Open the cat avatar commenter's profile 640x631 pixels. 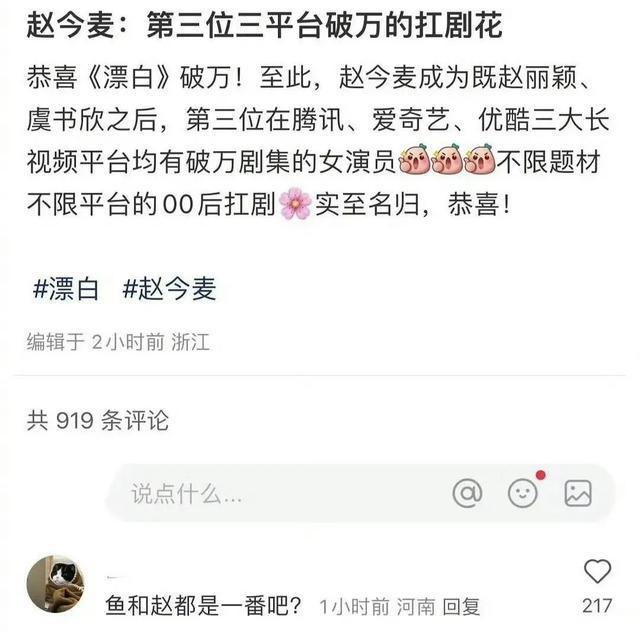pyautogui.click(x=55, y=584)
